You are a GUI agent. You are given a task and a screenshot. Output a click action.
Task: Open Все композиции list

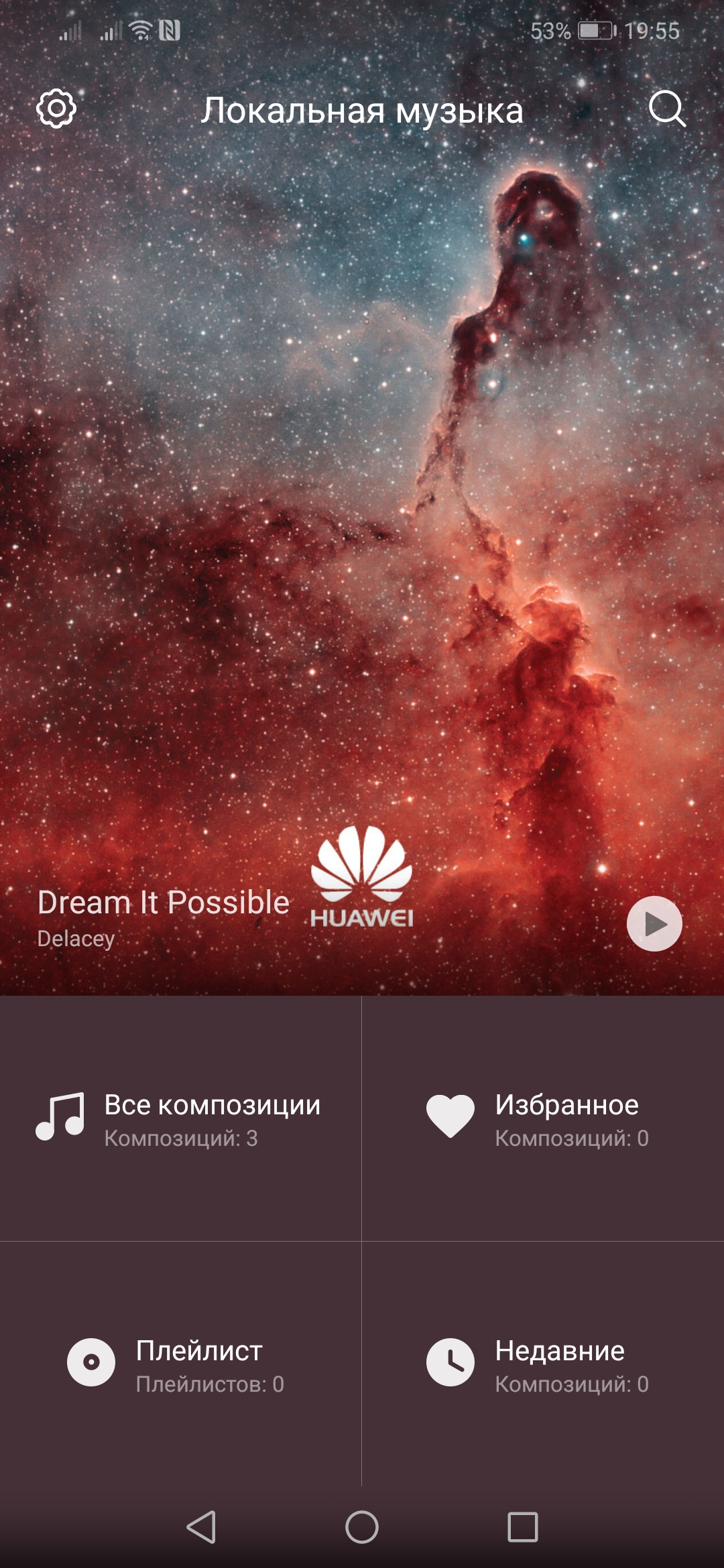click(x=180, y=1118)
